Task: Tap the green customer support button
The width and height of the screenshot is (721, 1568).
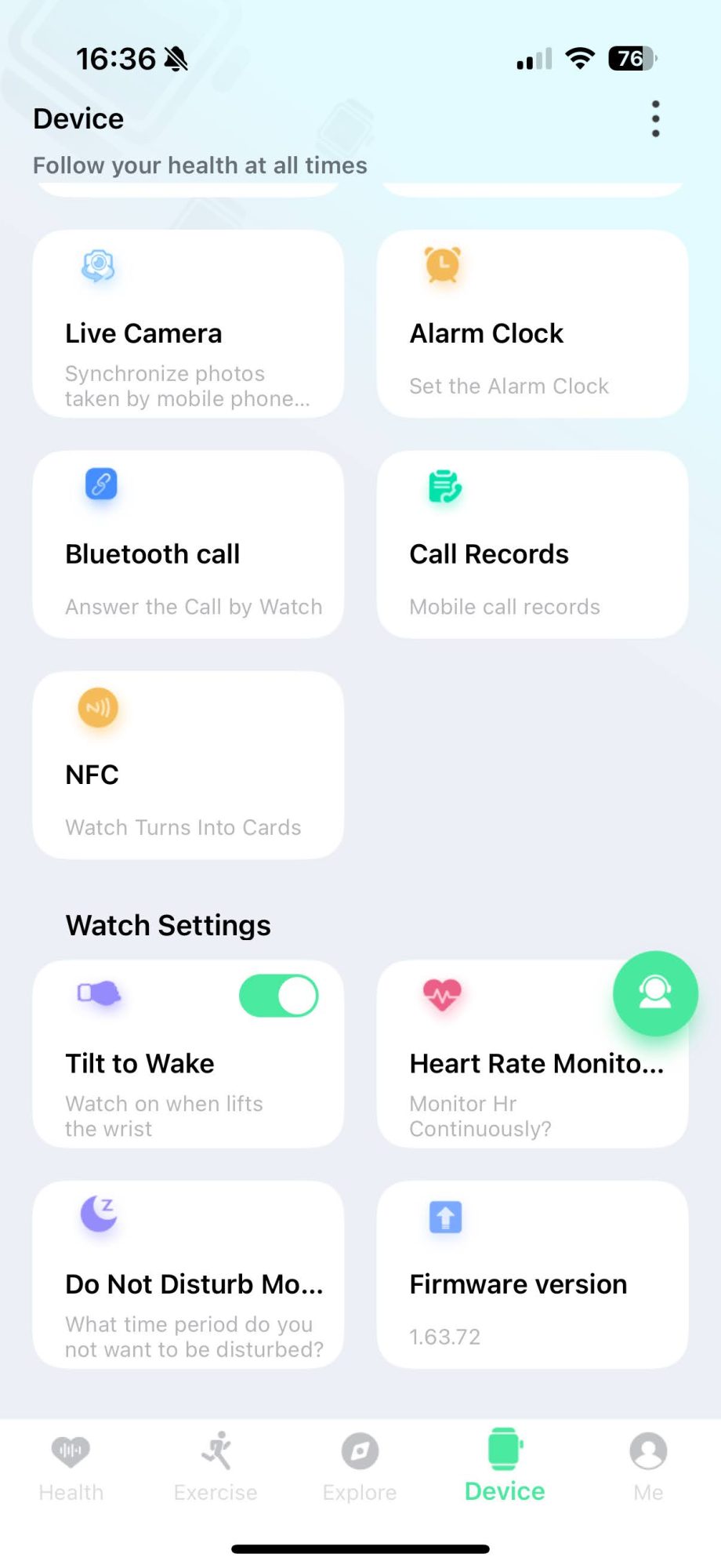Action: 655,993
